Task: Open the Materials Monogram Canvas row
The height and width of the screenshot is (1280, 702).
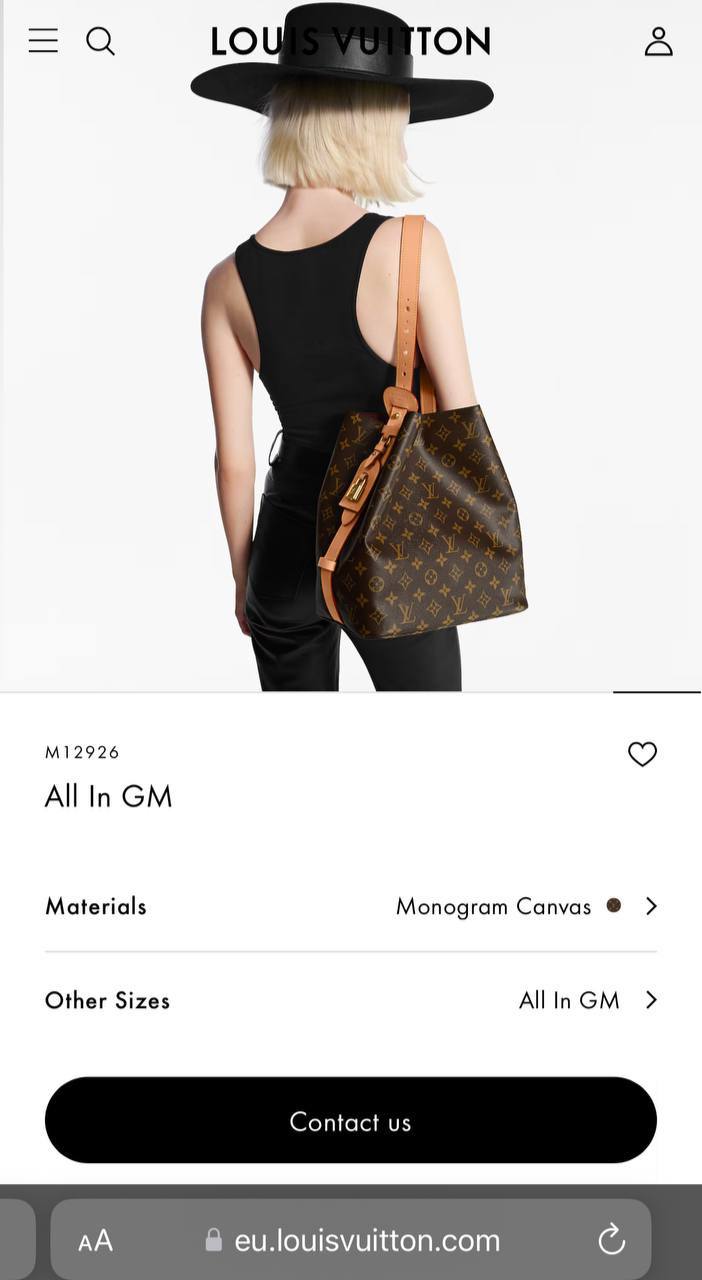Action: (350, 906)
